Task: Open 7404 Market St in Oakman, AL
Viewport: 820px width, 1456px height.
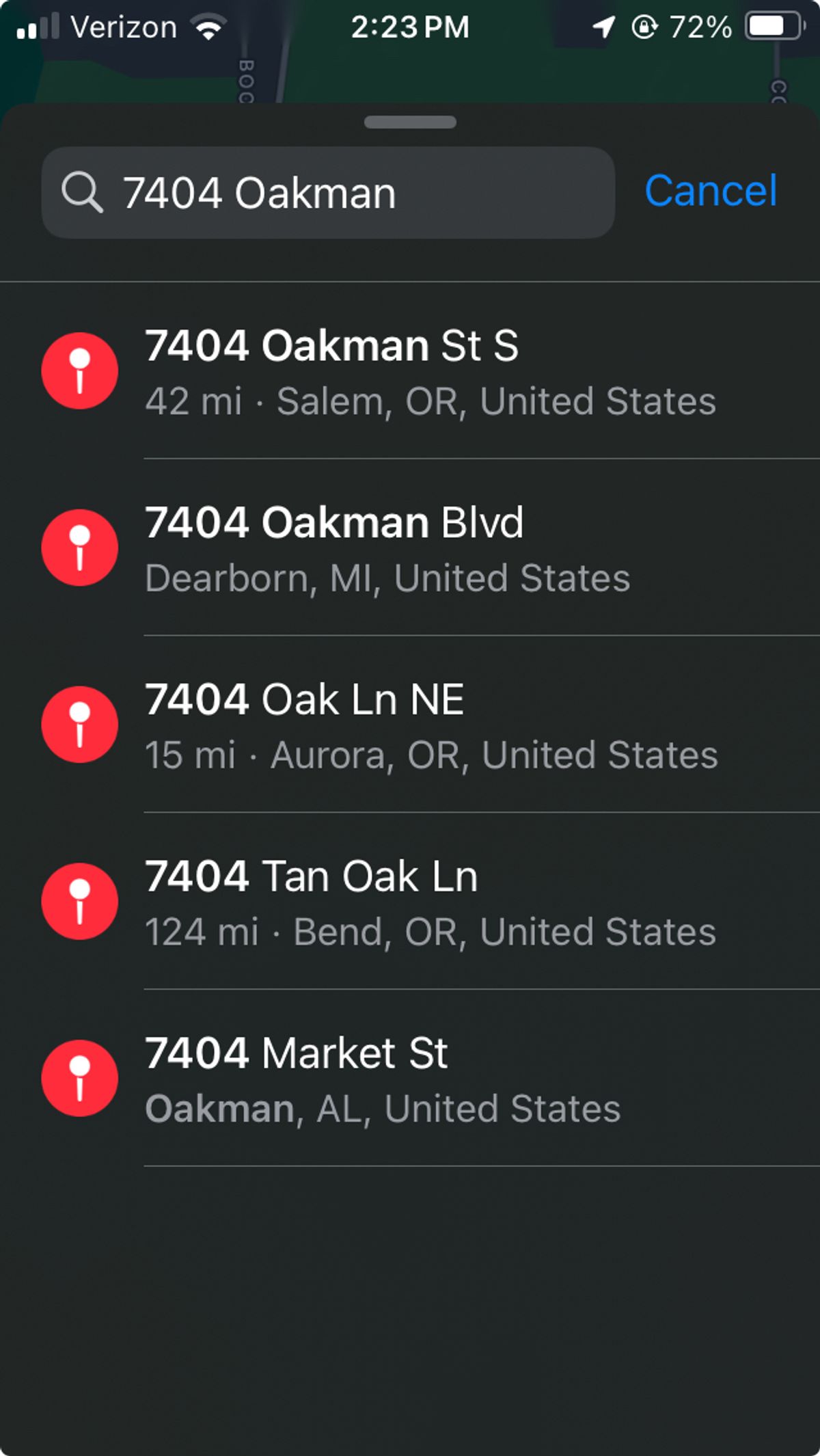Action: coord(430,1079)
